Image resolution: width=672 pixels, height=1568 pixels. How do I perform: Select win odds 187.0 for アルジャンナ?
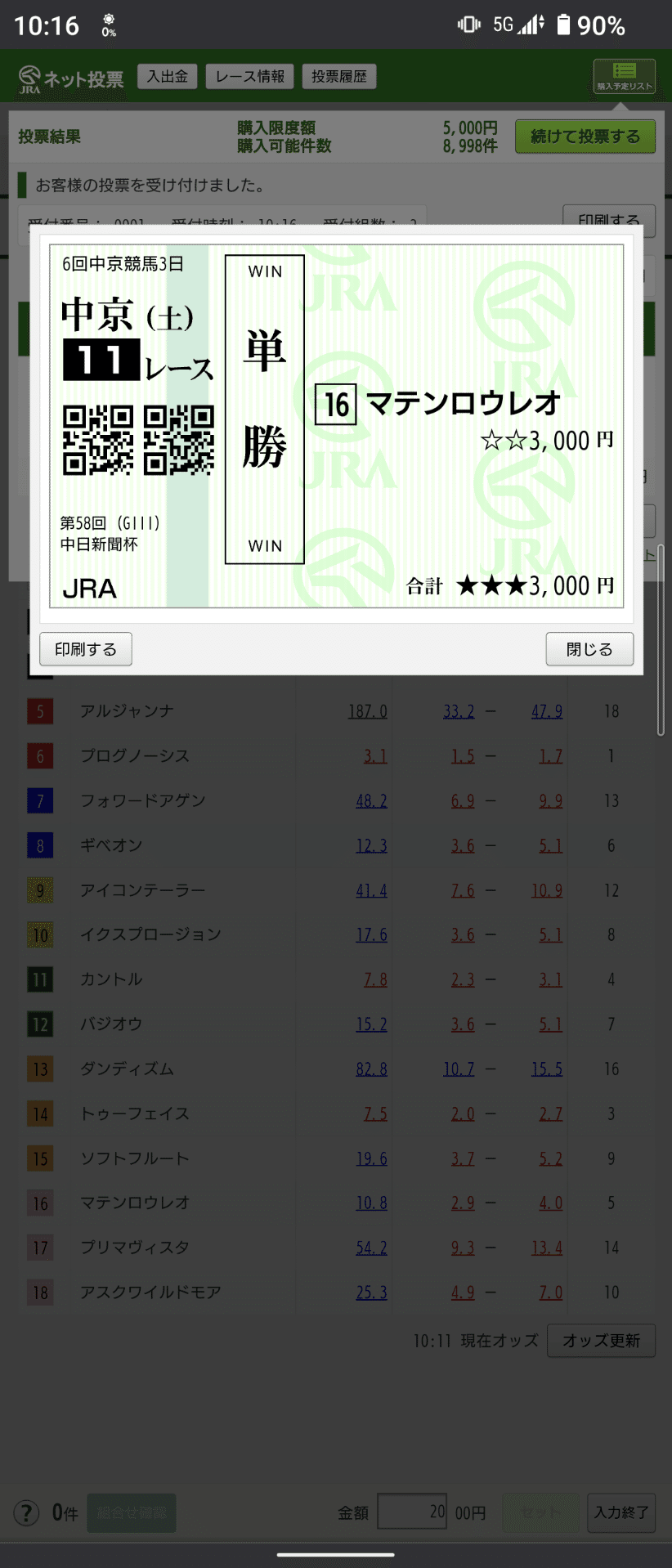click(x=368, y=711)
